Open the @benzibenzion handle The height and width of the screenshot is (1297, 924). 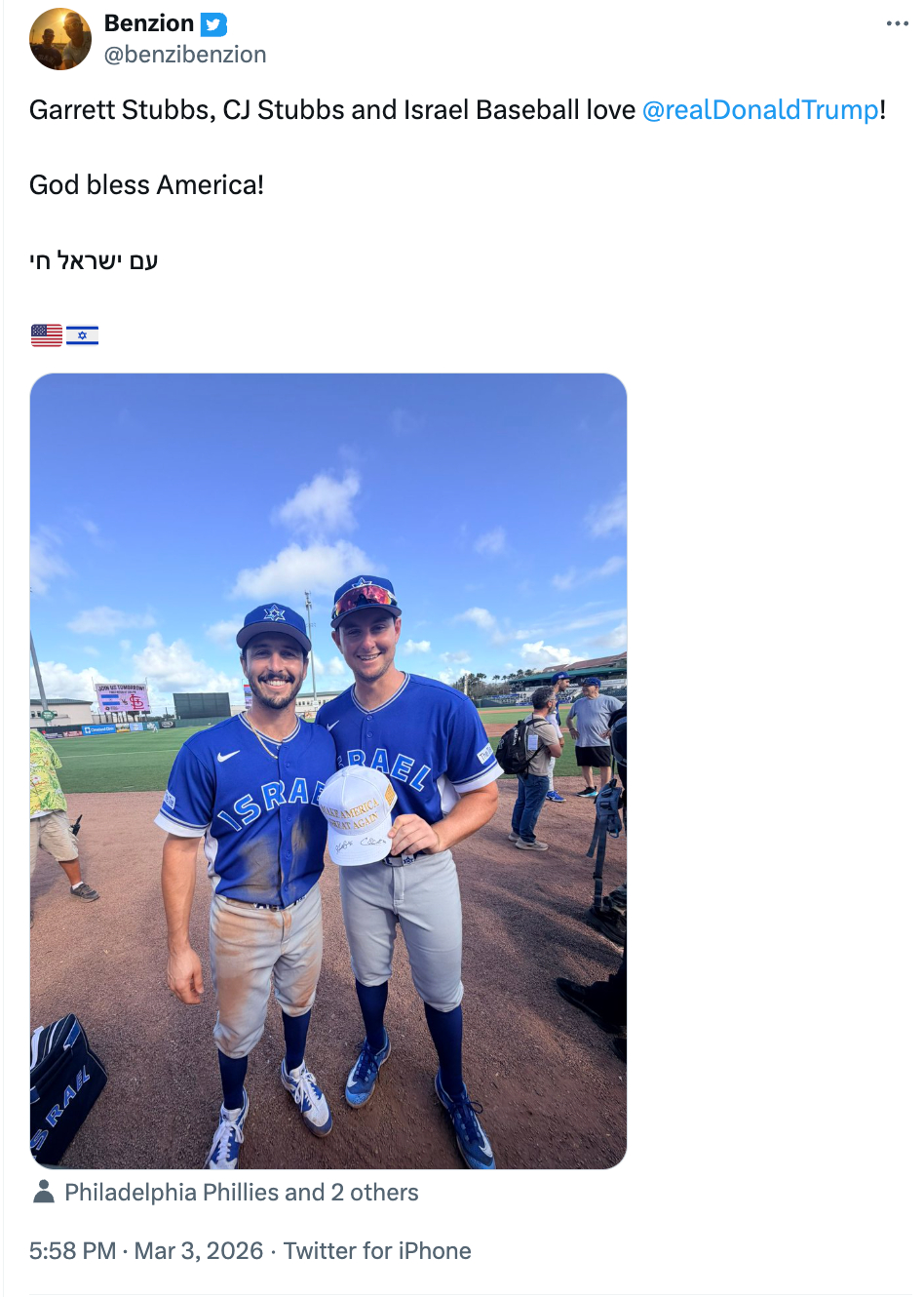(x=185, y=55)
